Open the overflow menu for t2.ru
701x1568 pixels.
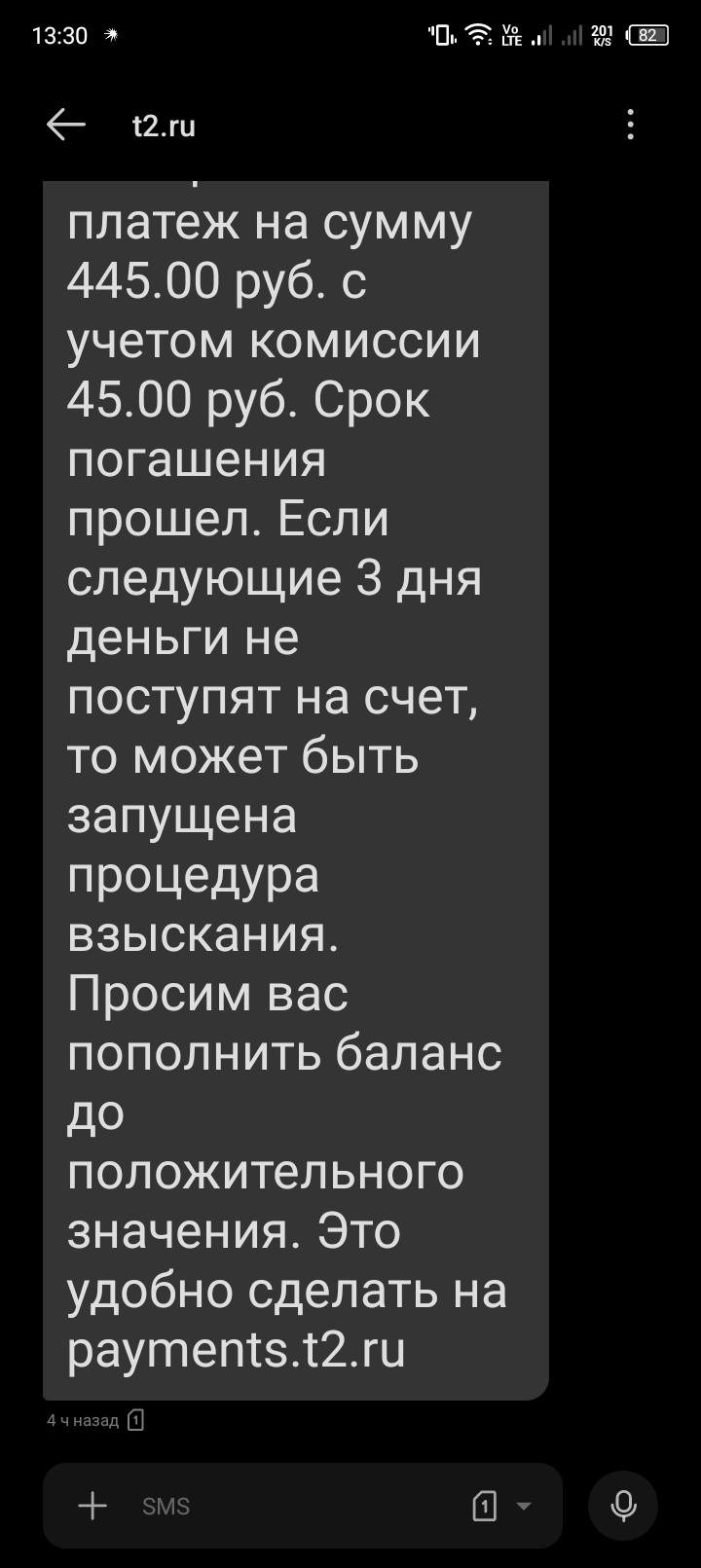pyautogui.click(x=631, y=125)
